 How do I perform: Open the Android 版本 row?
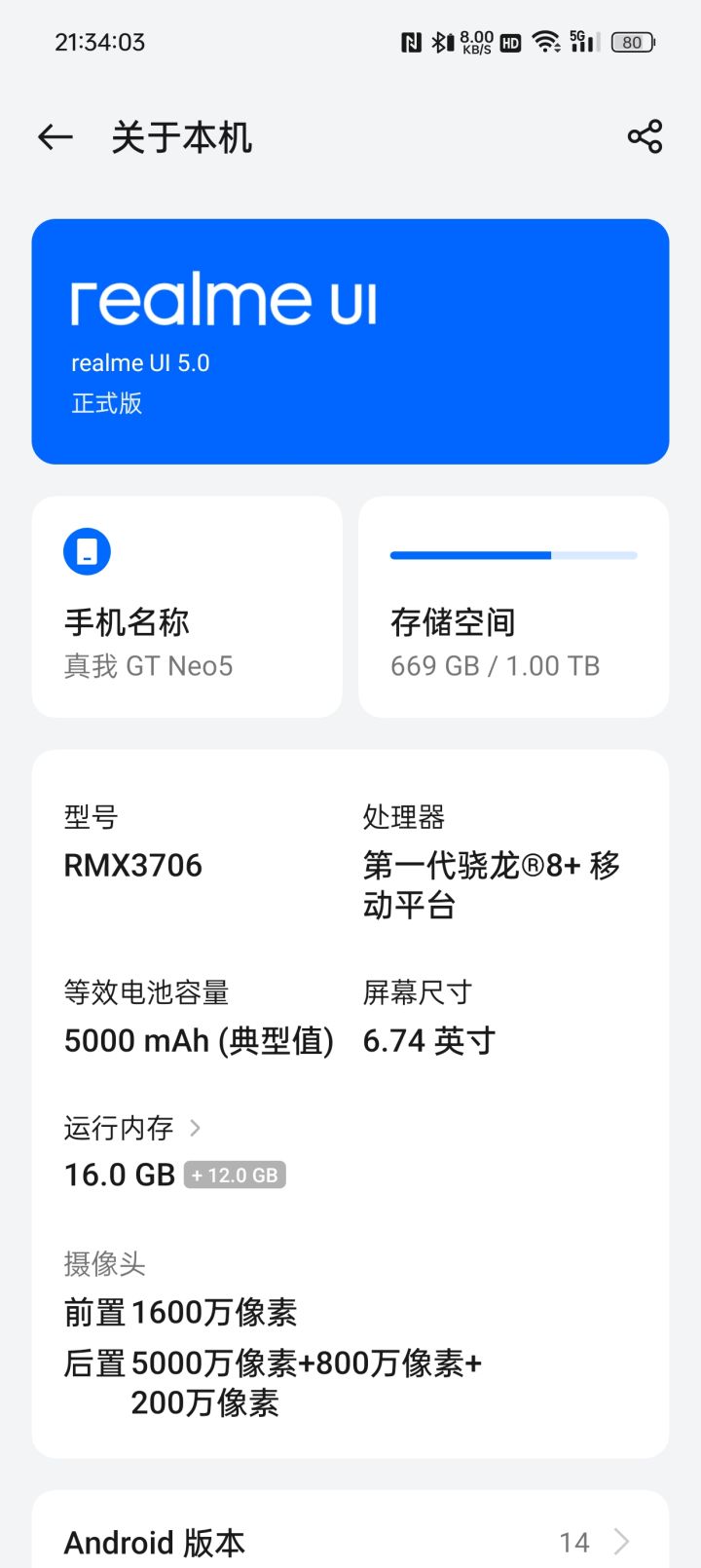tap(350, 1541)
